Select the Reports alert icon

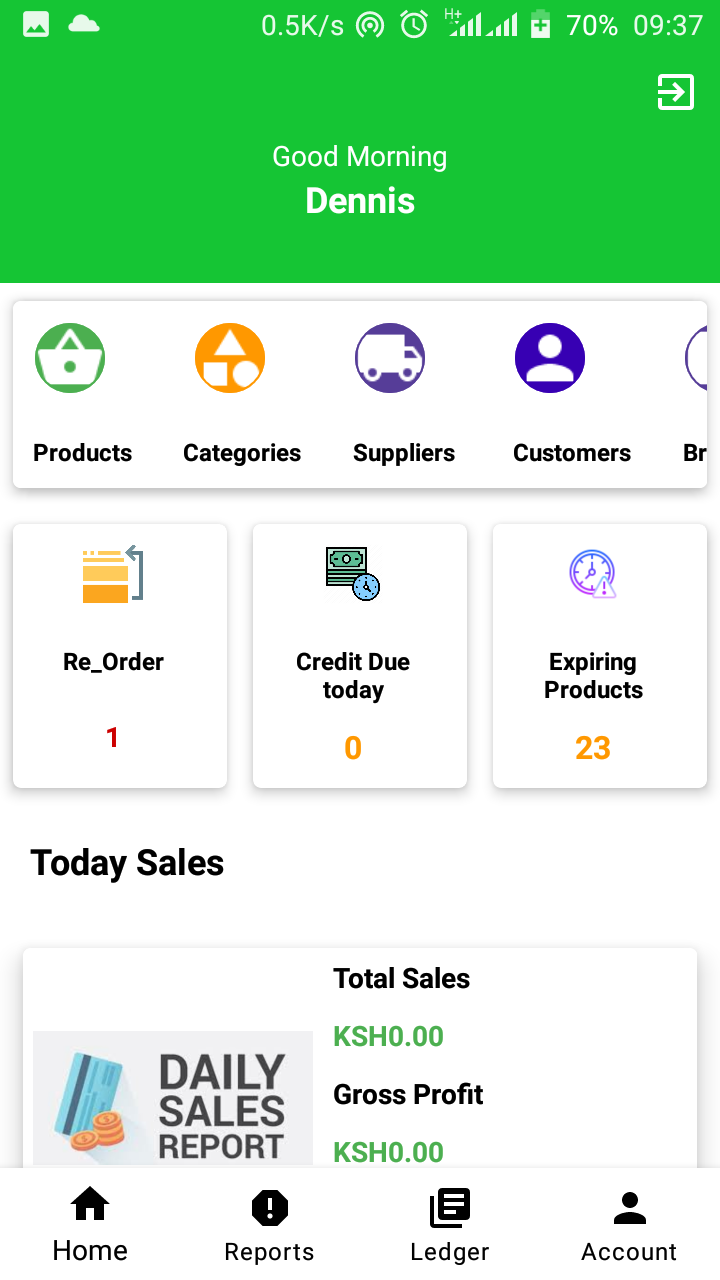(269, 1208)
